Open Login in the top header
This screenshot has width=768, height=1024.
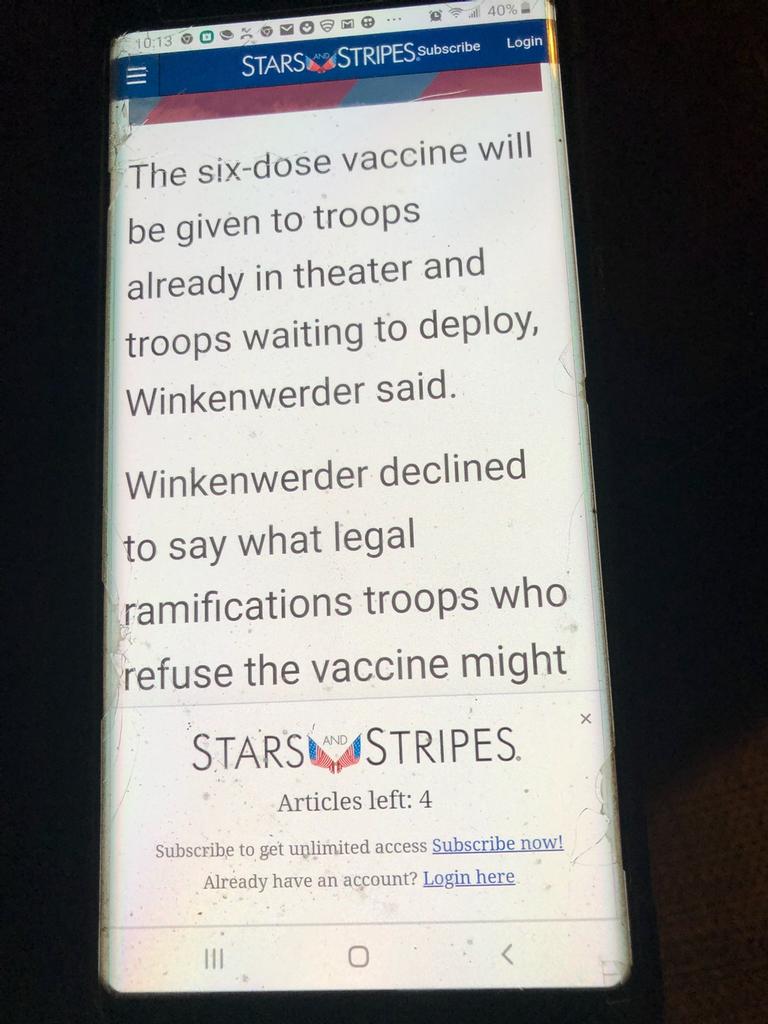(x=524, y=42)
